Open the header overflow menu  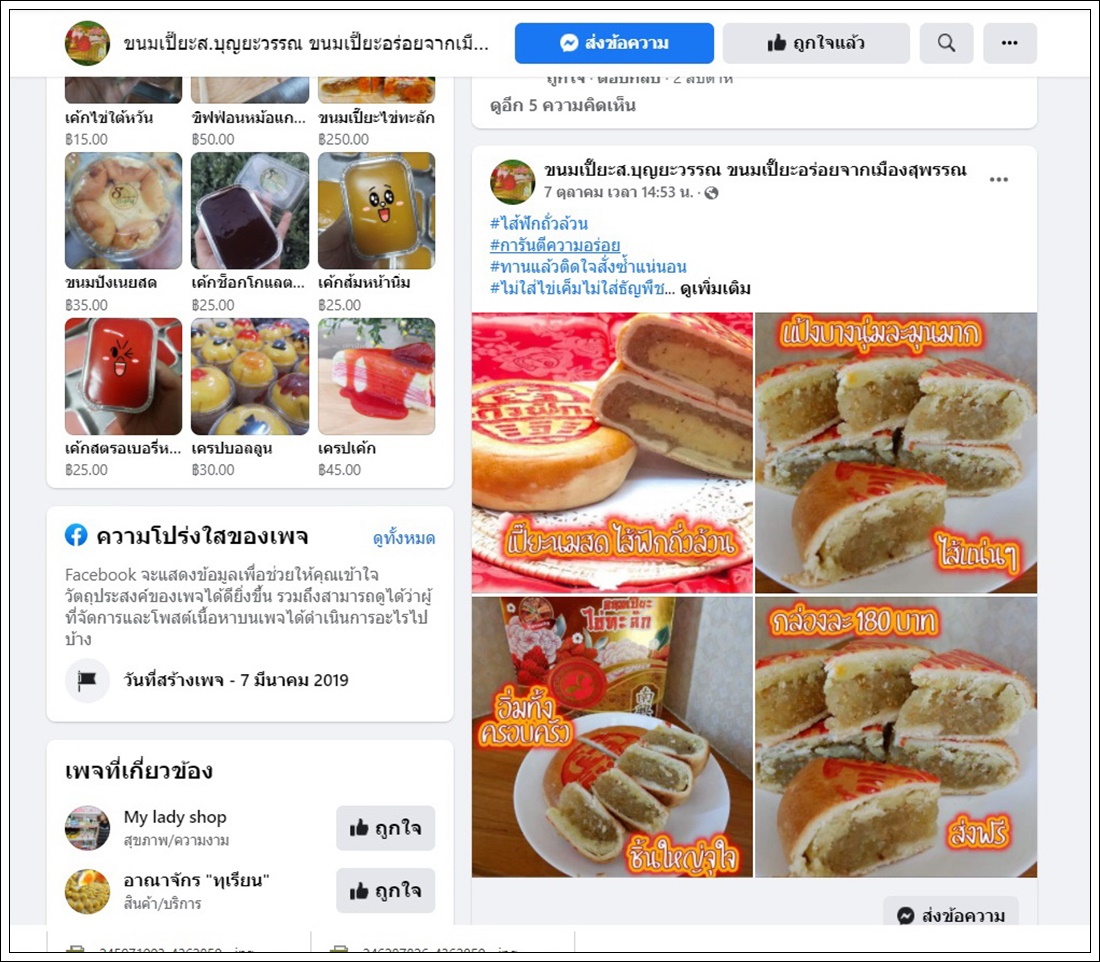click(x=1009, y=43)
